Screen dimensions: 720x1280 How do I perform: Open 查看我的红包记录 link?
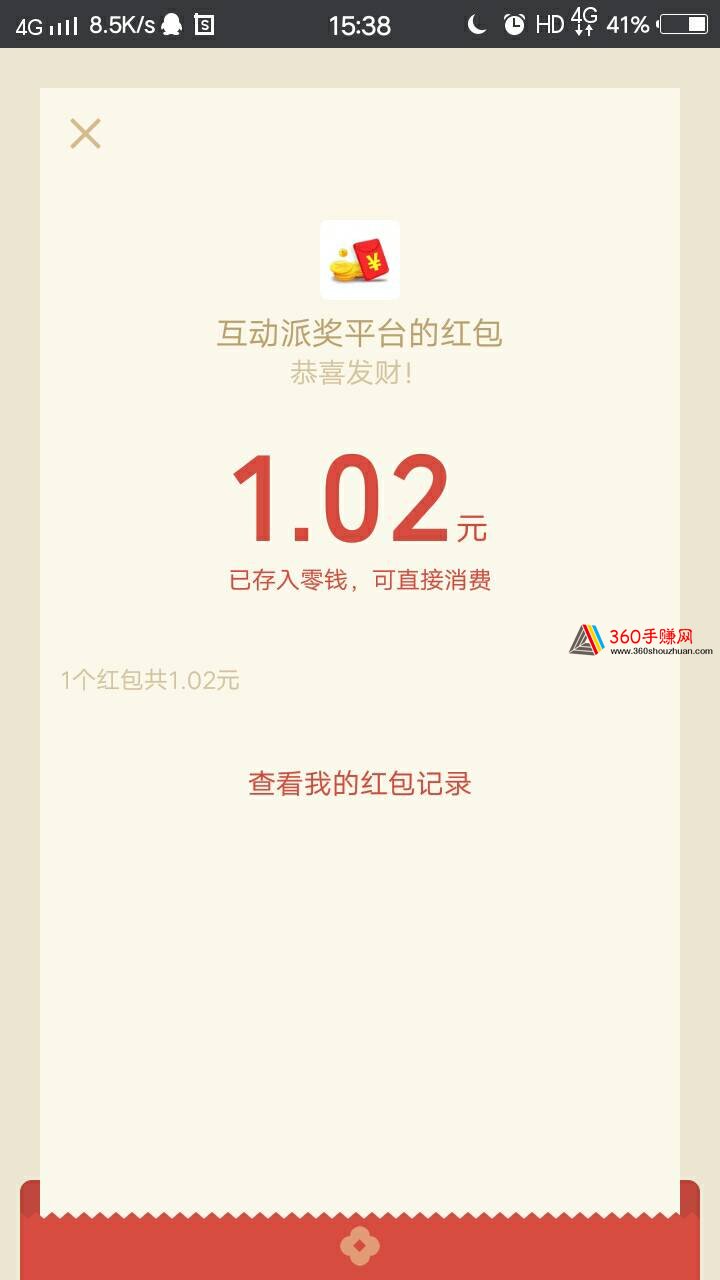click(360, 783)
